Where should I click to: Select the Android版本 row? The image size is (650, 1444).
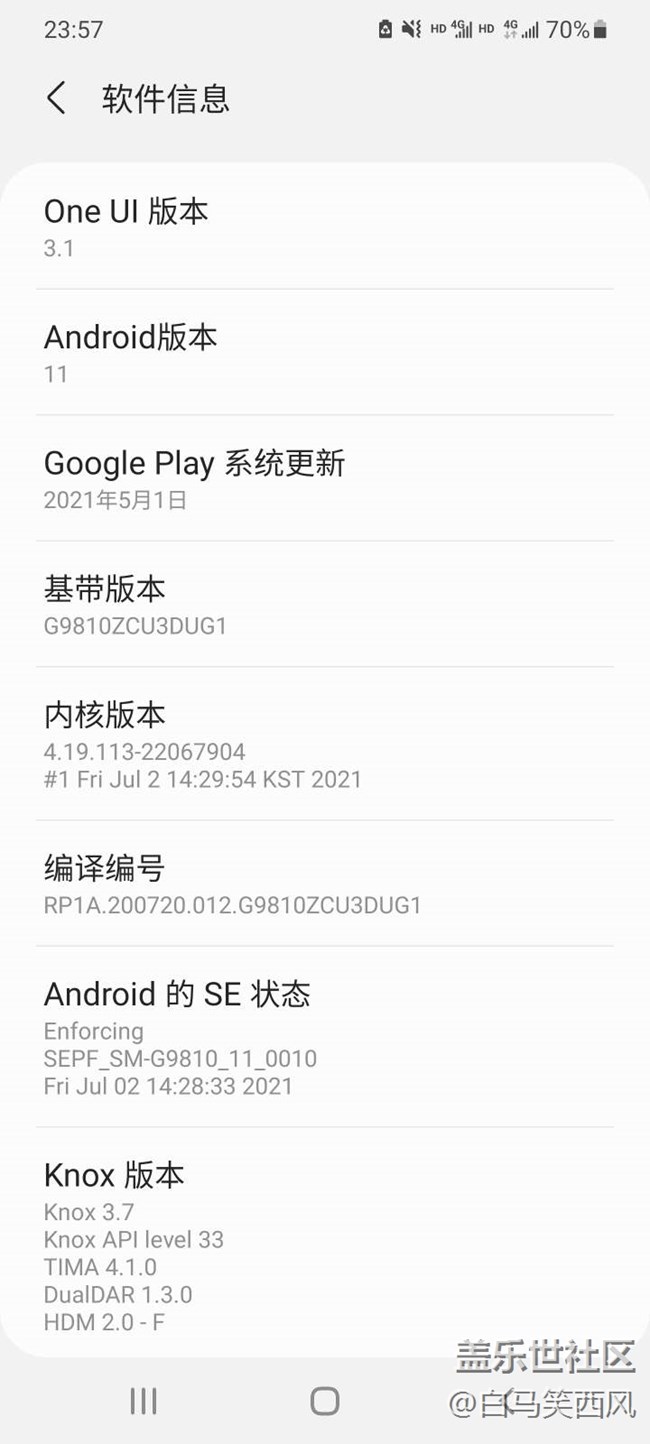(x=324, y=352)
